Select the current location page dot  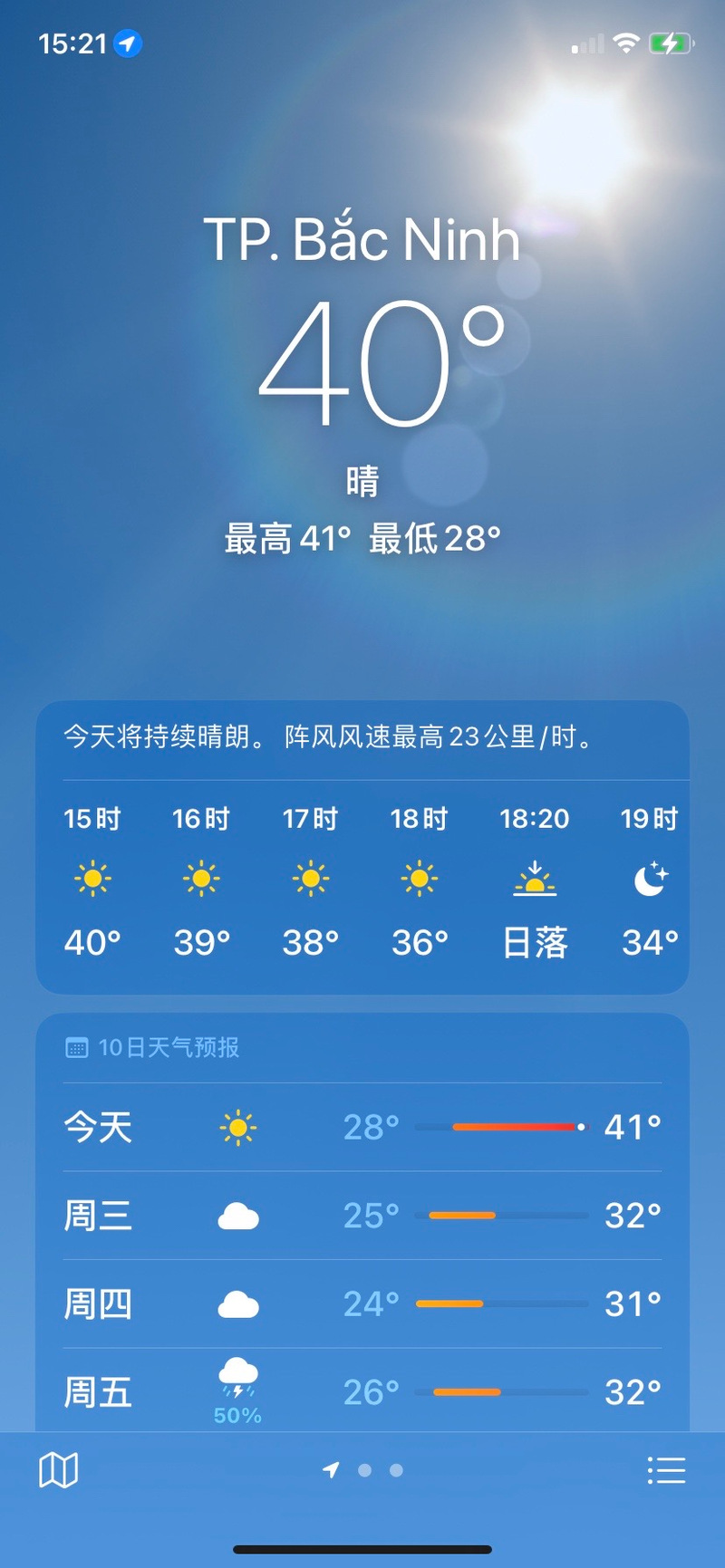click(332, 1470)
